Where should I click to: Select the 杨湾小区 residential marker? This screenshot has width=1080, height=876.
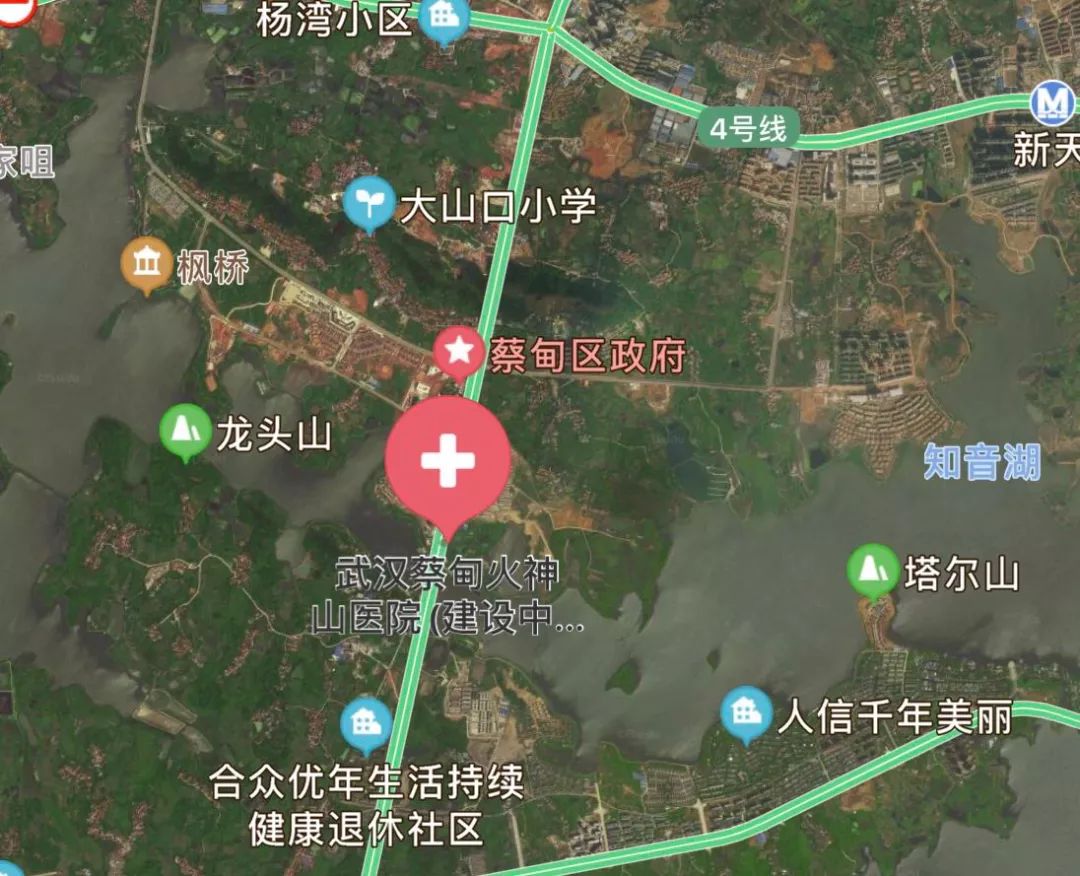[x=442, y=18]
